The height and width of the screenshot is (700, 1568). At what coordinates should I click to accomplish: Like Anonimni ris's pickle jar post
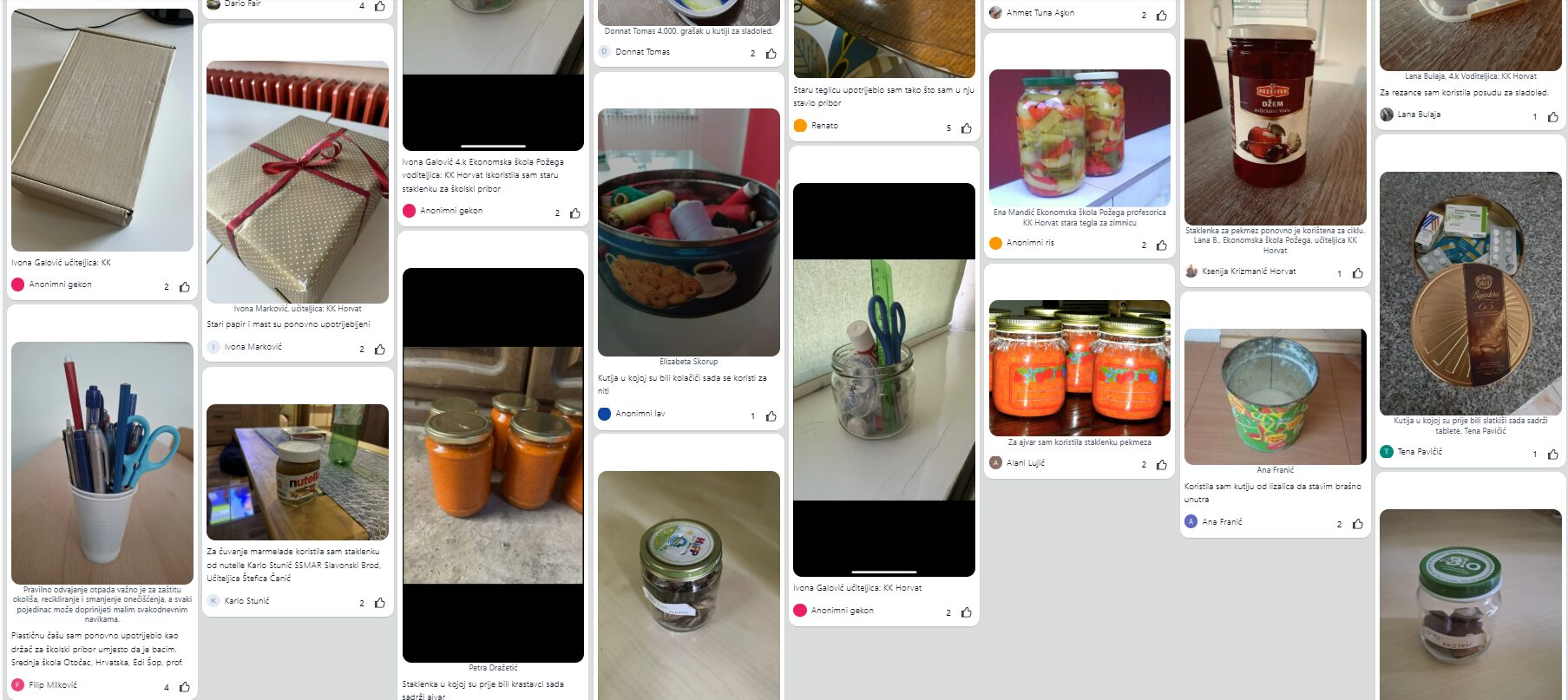1161,245
